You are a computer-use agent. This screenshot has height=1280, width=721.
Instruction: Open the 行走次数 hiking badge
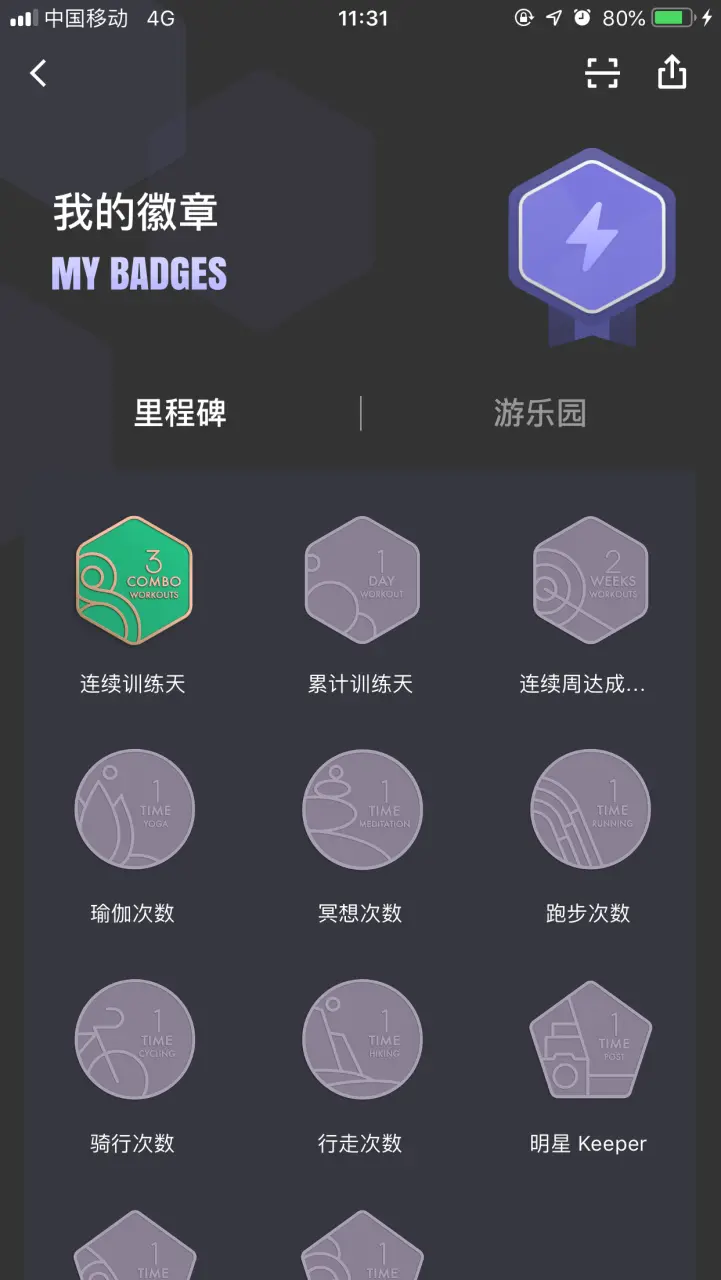point(362,1040)
